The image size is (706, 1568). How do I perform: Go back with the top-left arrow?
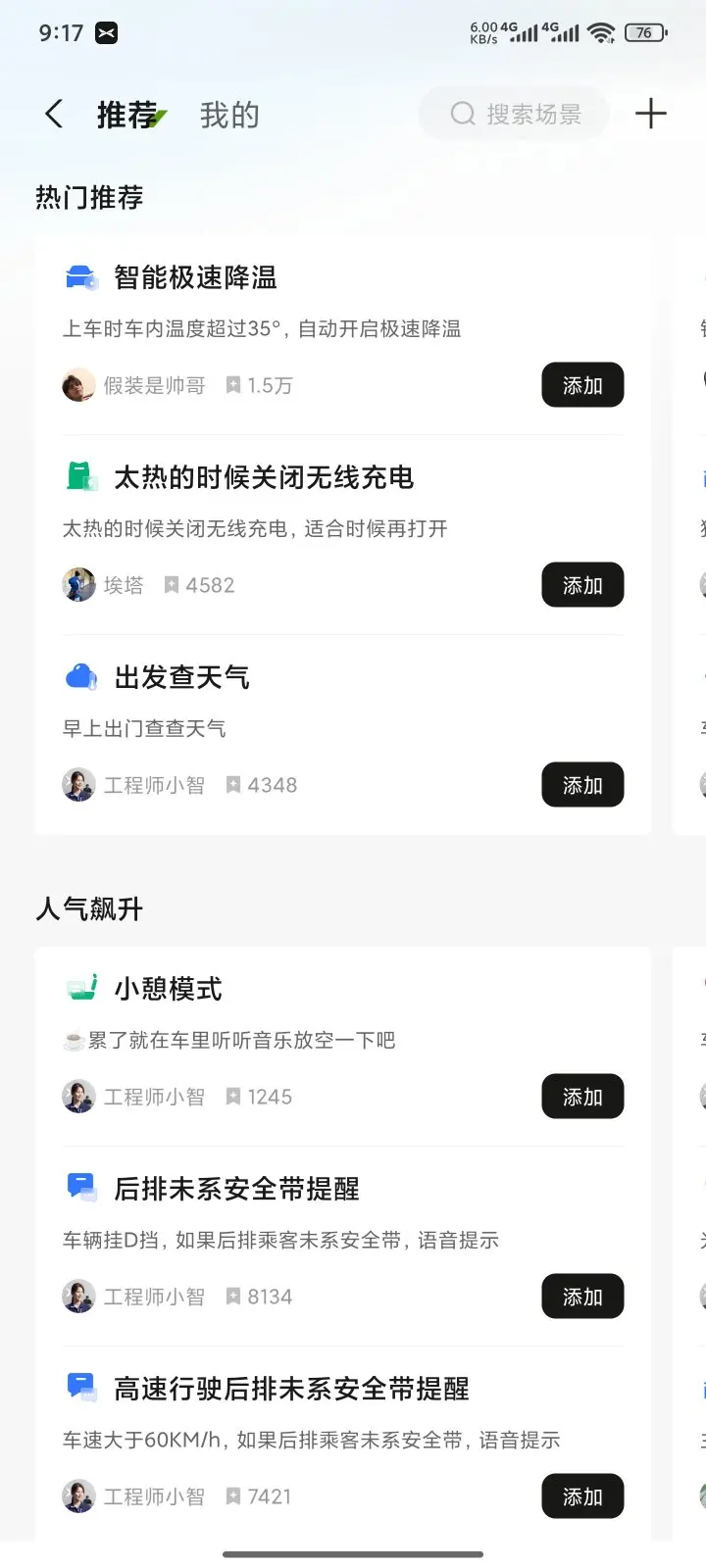pyautogui.click(x=54, y=115)
